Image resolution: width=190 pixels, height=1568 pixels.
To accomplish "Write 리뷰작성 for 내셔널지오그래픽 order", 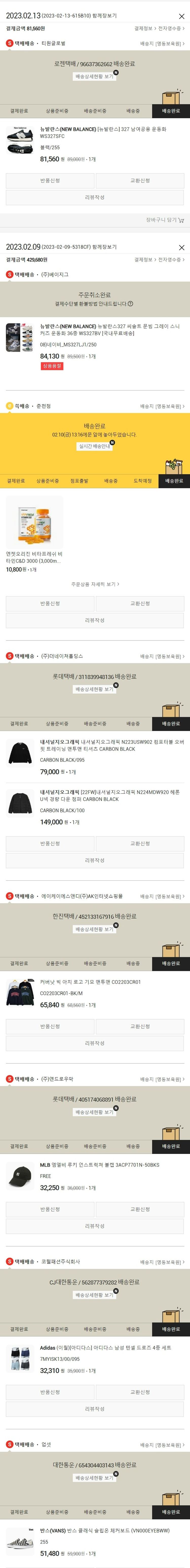I will point(94,860).
